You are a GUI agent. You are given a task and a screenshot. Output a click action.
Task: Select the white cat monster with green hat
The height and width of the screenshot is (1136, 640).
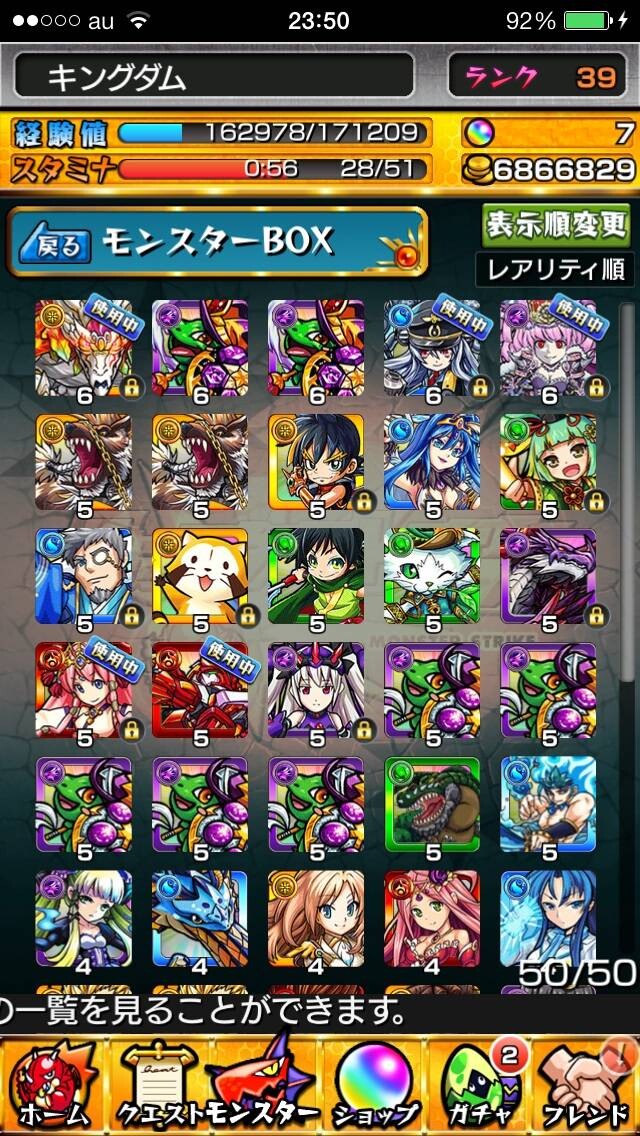pyautogui.click(x=432, y=577)
